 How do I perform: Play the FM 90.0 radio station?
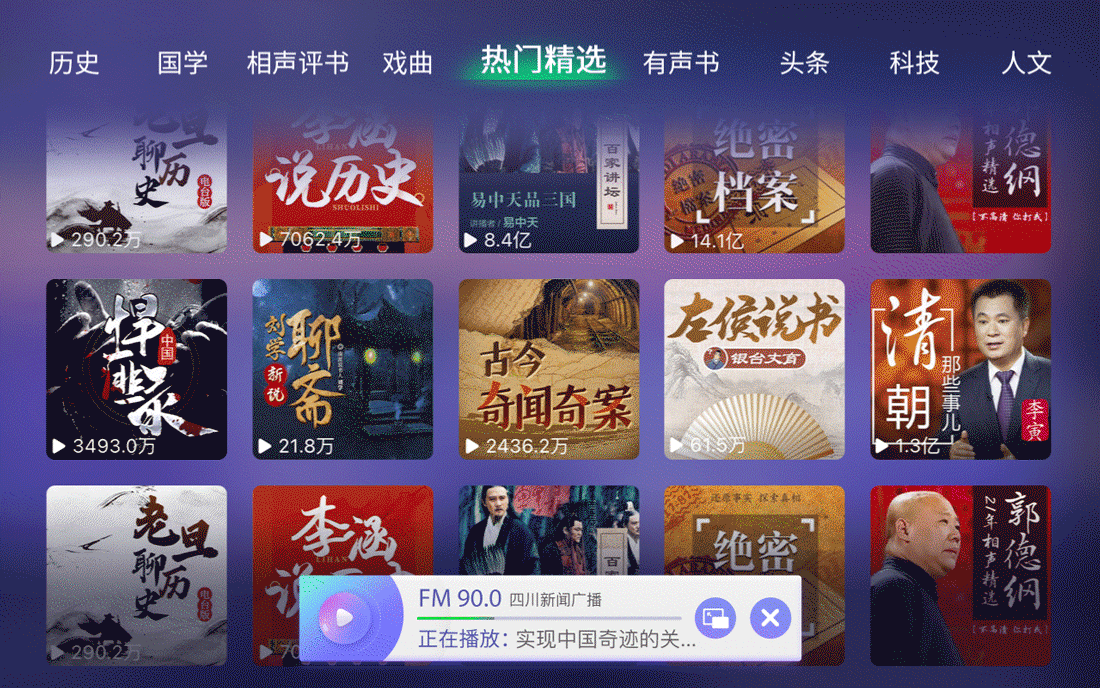[344, 618]
